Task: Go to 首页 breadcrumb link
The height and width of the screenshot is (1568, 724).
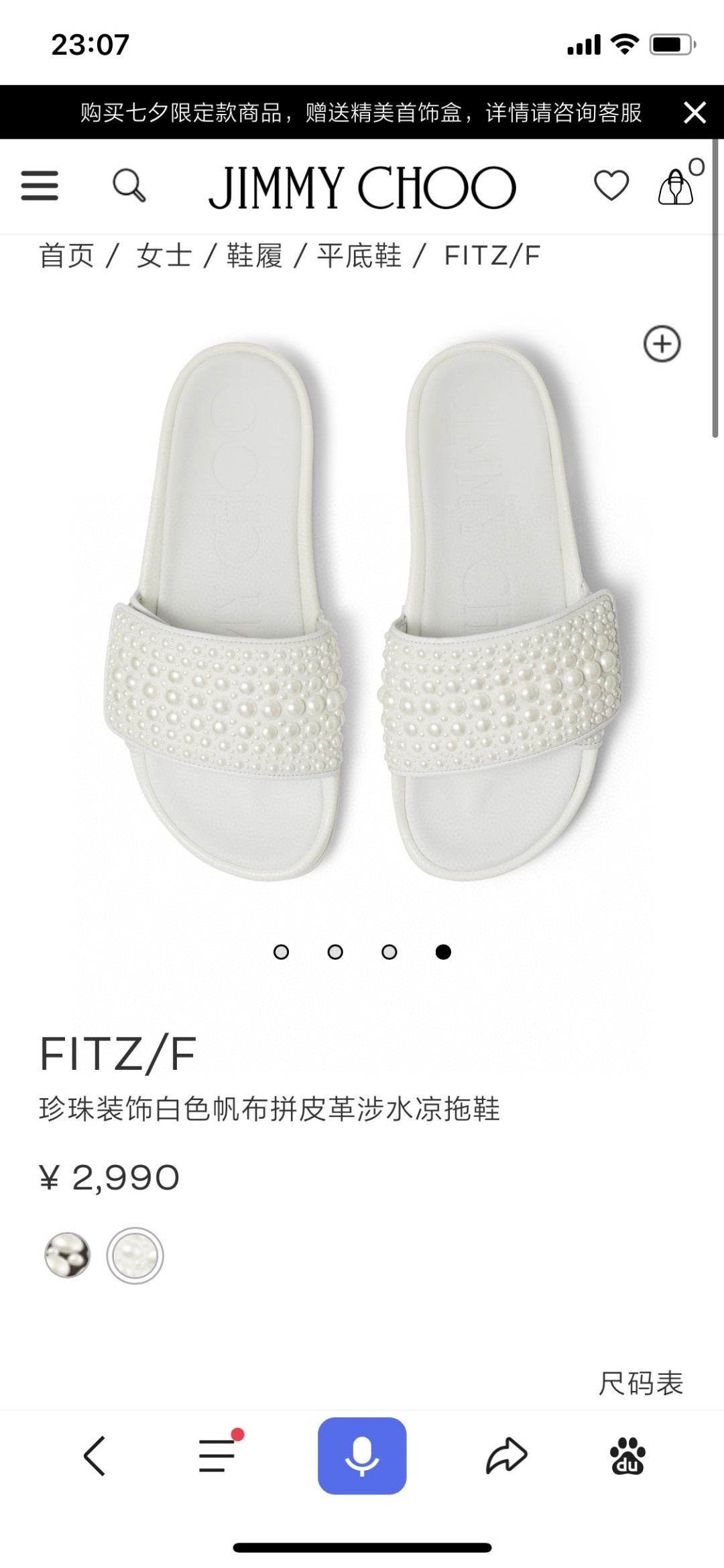Action: coord(66,255)
